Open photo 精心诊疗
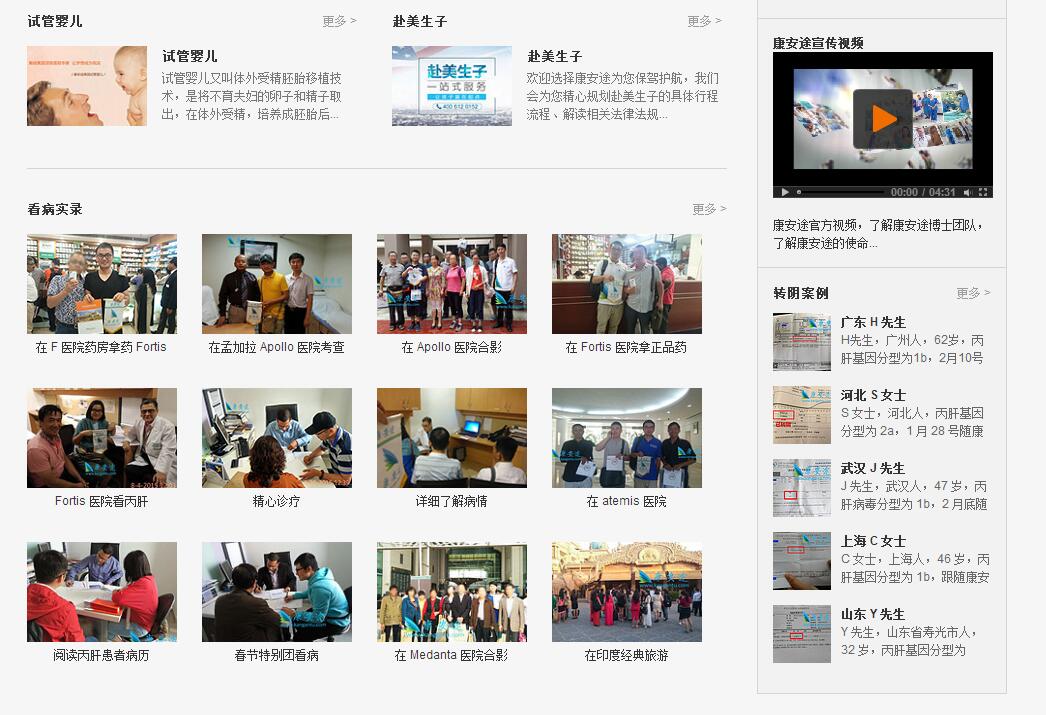Viewport: 1046px width, 715px height. tap(277, 438)
